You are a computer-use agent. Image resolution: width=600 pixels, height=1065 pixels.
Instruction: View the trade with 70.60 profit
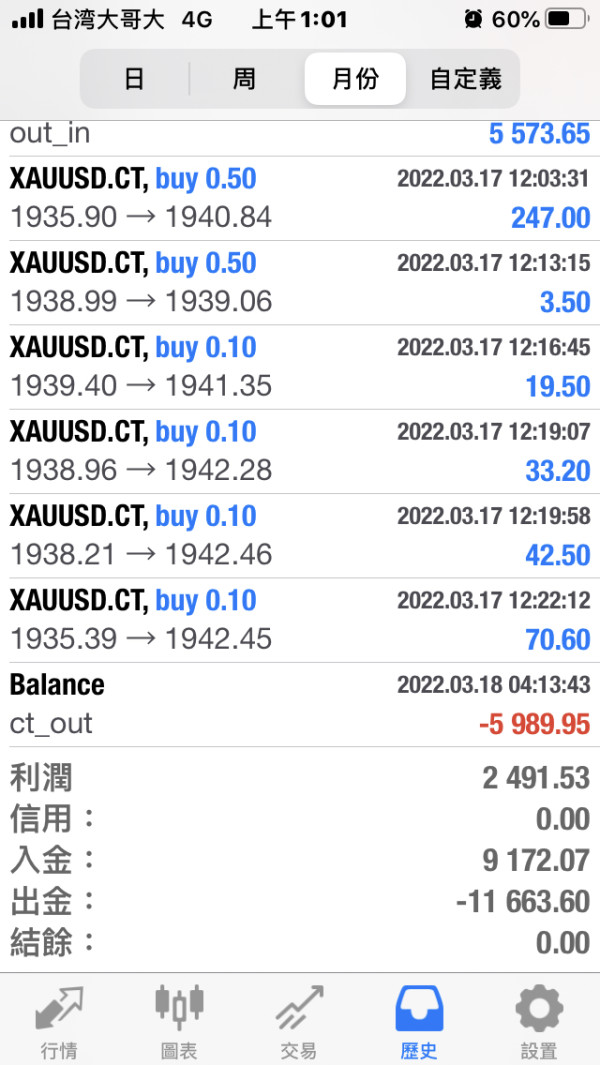coord(300,620)
